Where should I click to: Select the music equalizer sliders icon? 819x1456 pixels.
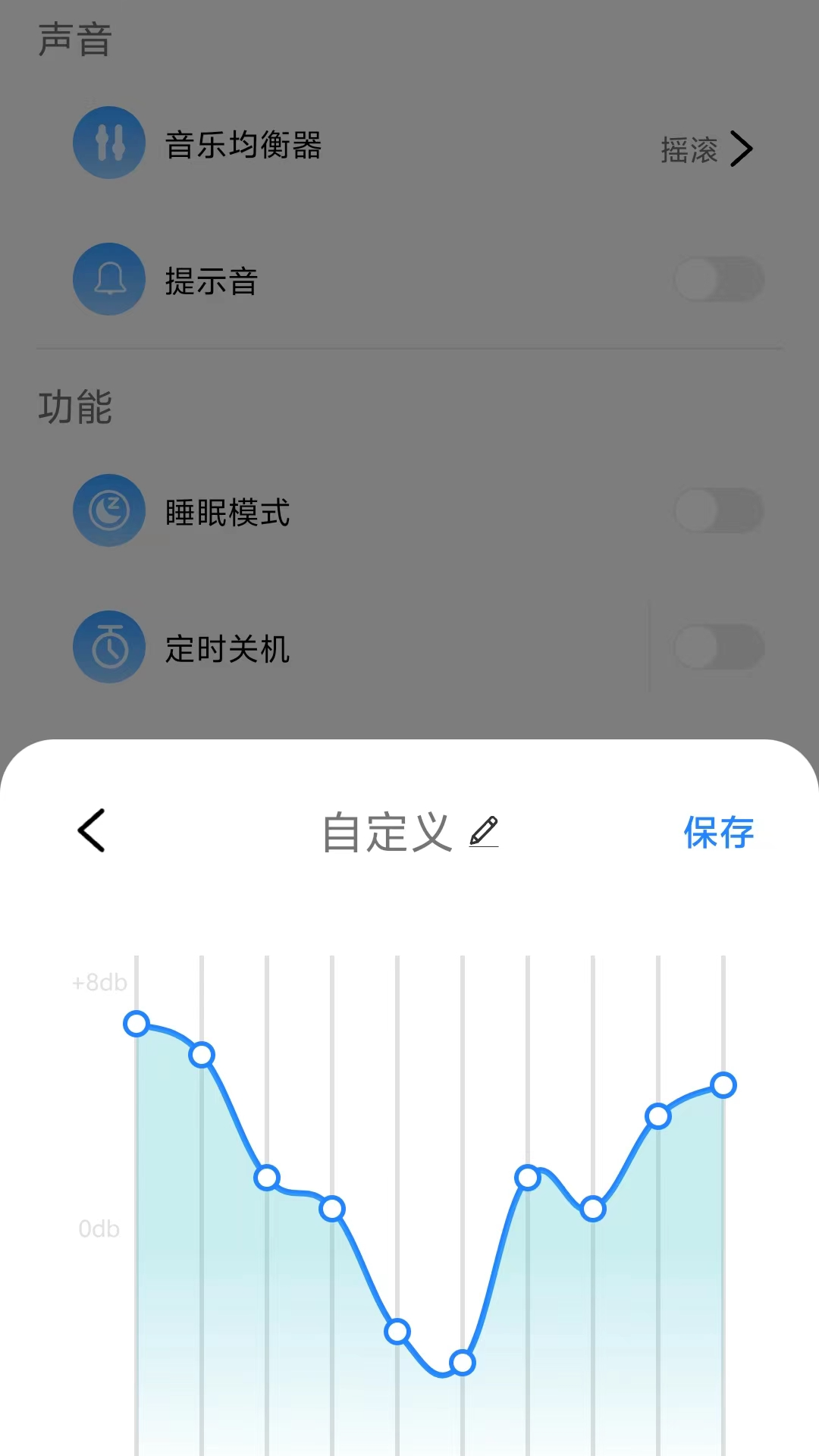point(109,143)
